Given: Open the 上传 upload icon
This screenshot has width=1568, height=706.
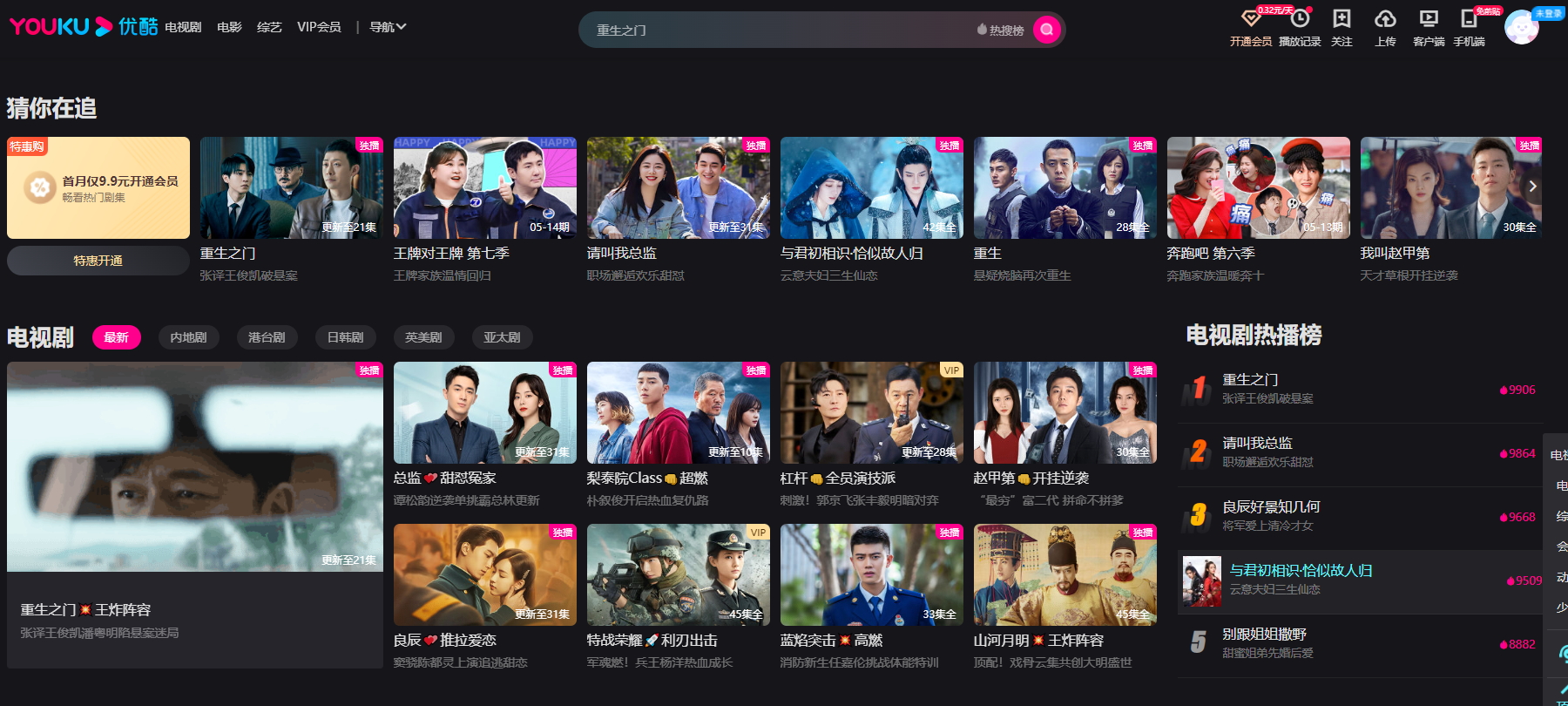Looking at the screenshot, I should click(1385, 27).
